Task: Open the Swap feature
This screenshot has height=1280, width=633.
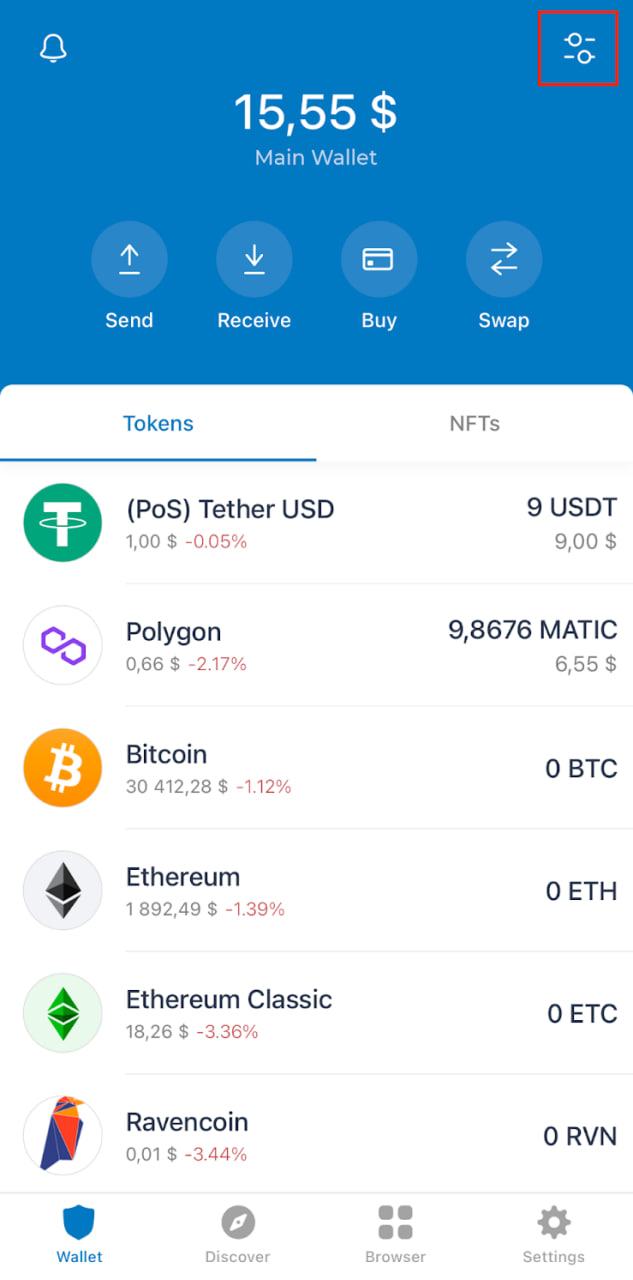Action: tap(504, 260)
